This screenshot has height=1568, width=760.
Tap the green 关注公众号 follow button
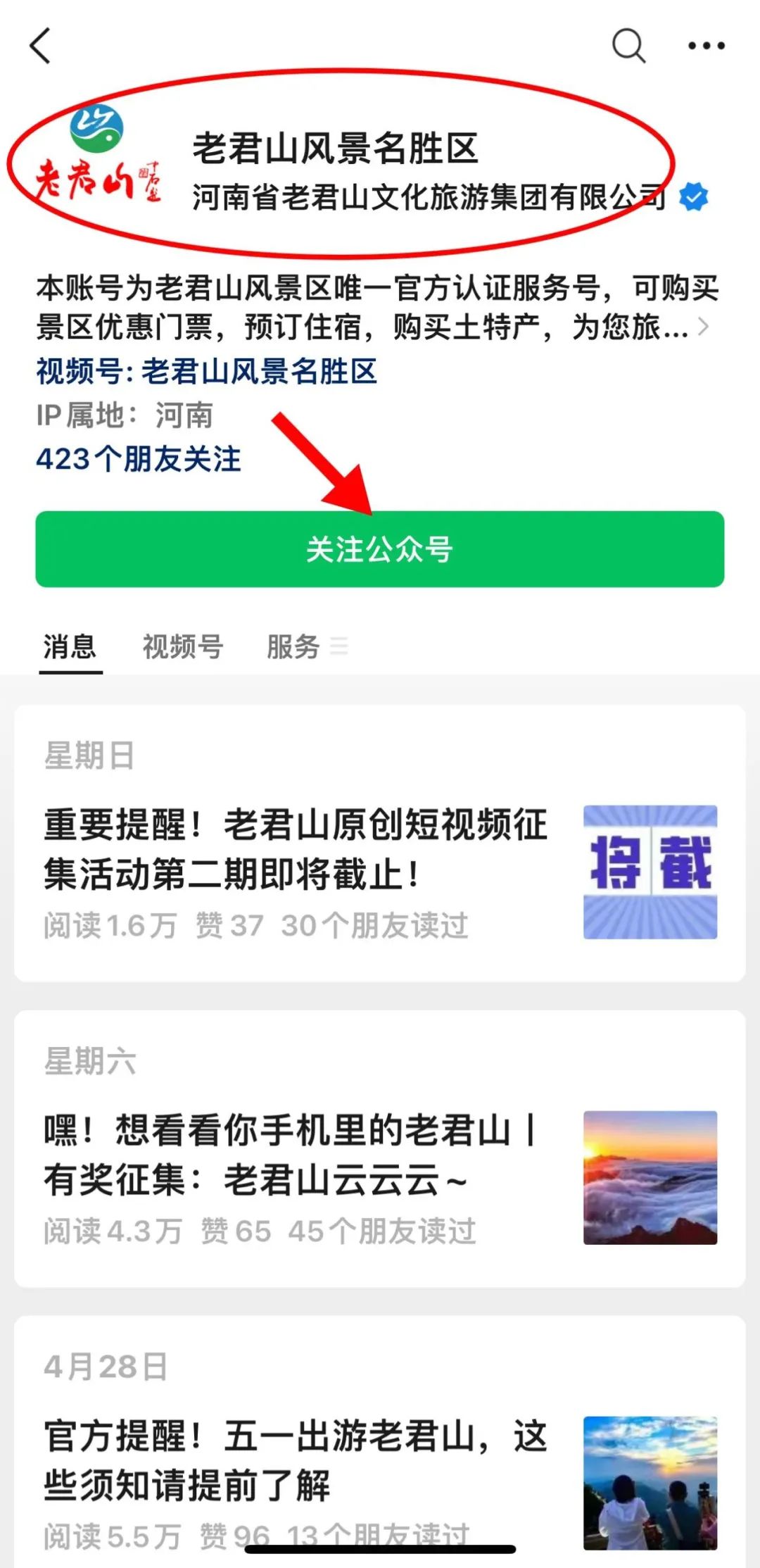(x=380, y=549)
